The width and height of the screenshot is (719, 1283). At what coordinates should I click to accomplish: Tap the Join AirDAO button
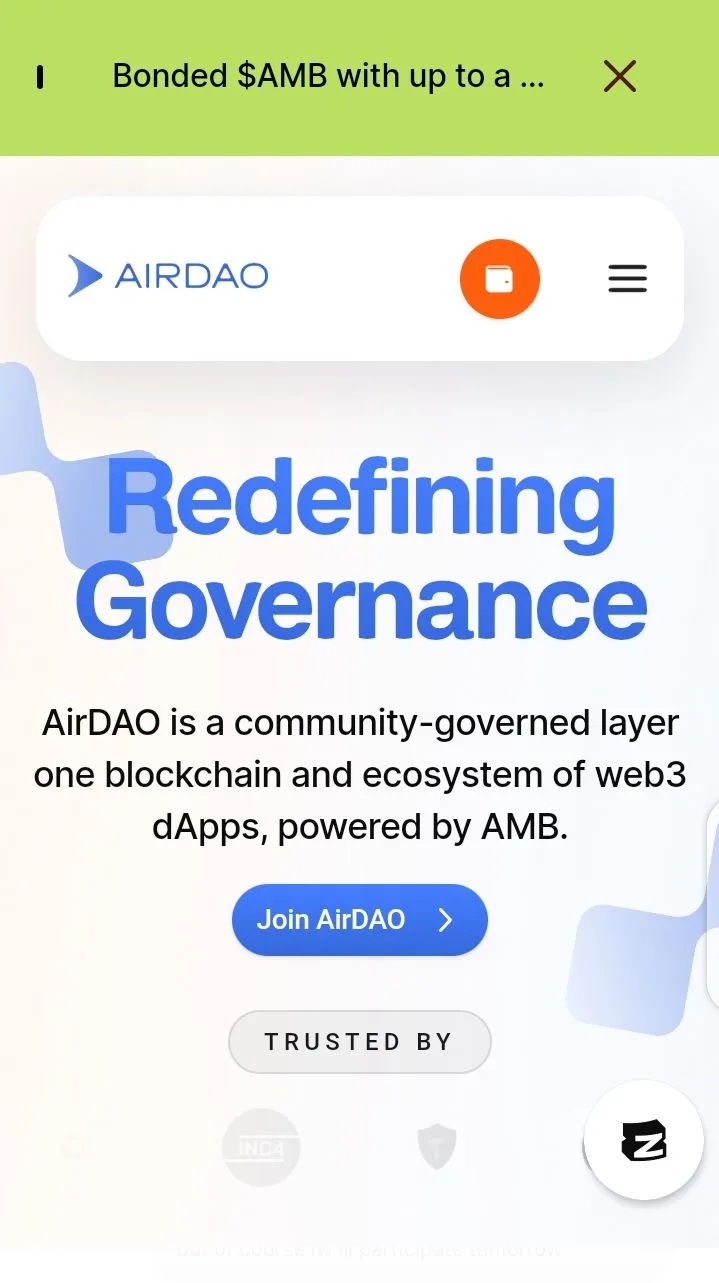pyautogui.click(x=359, y=919)
